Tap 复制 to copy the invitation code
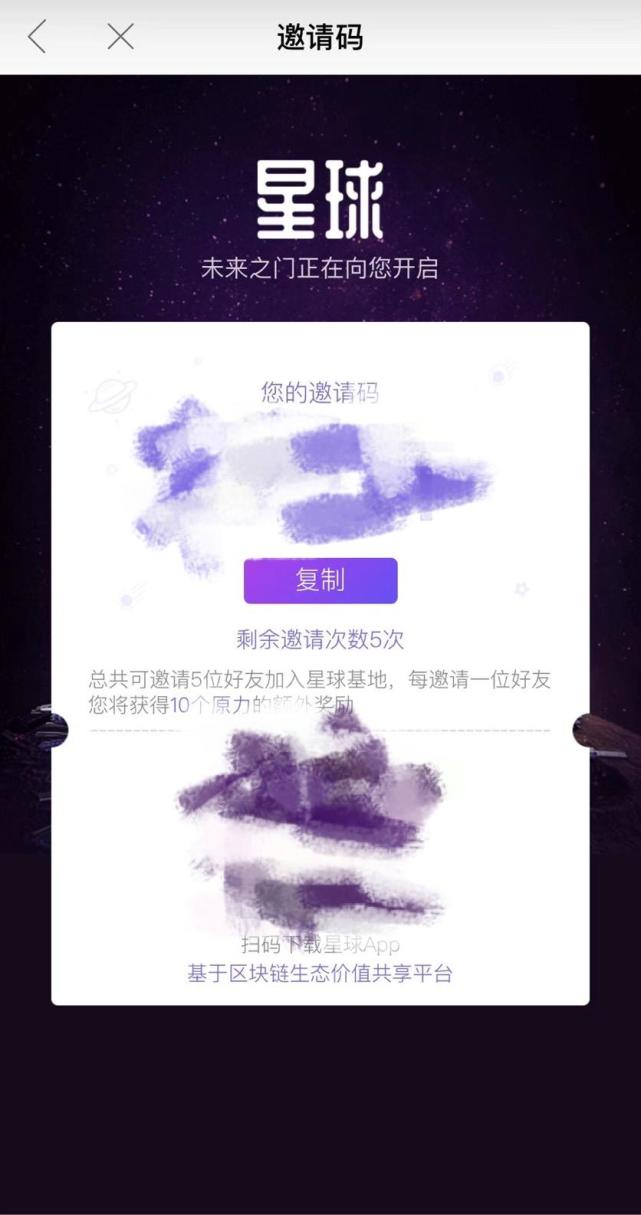 pos(320,580)
